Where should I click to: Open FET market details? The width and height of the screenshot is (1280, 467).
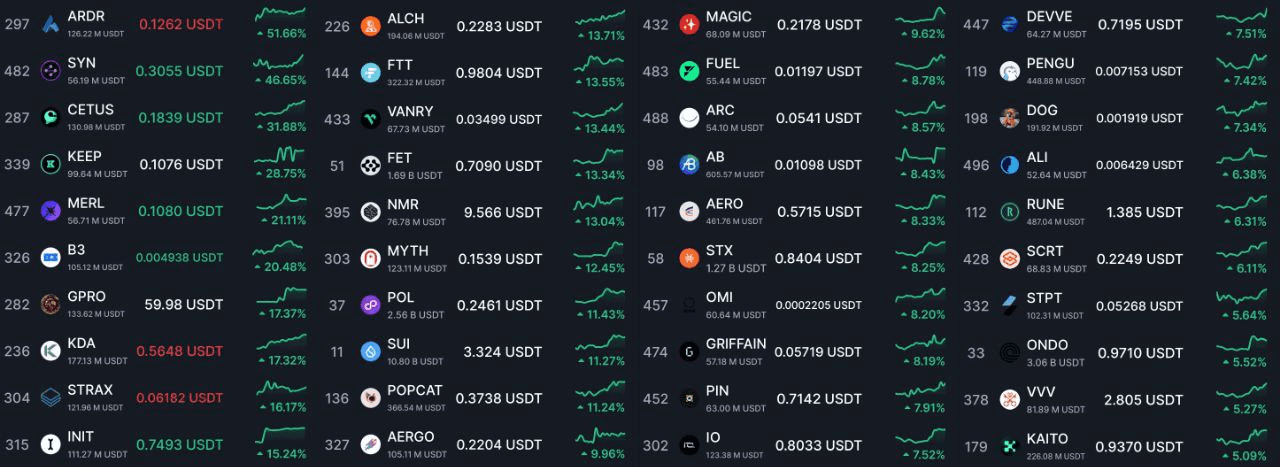click(x=400, y=158)
